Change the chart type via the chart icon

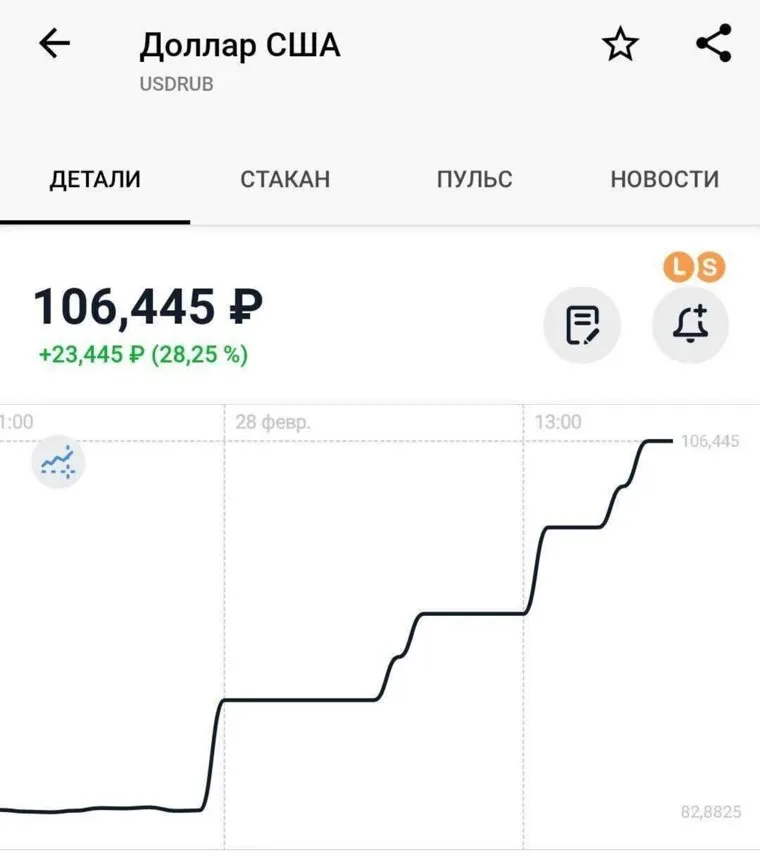(59, 462)
